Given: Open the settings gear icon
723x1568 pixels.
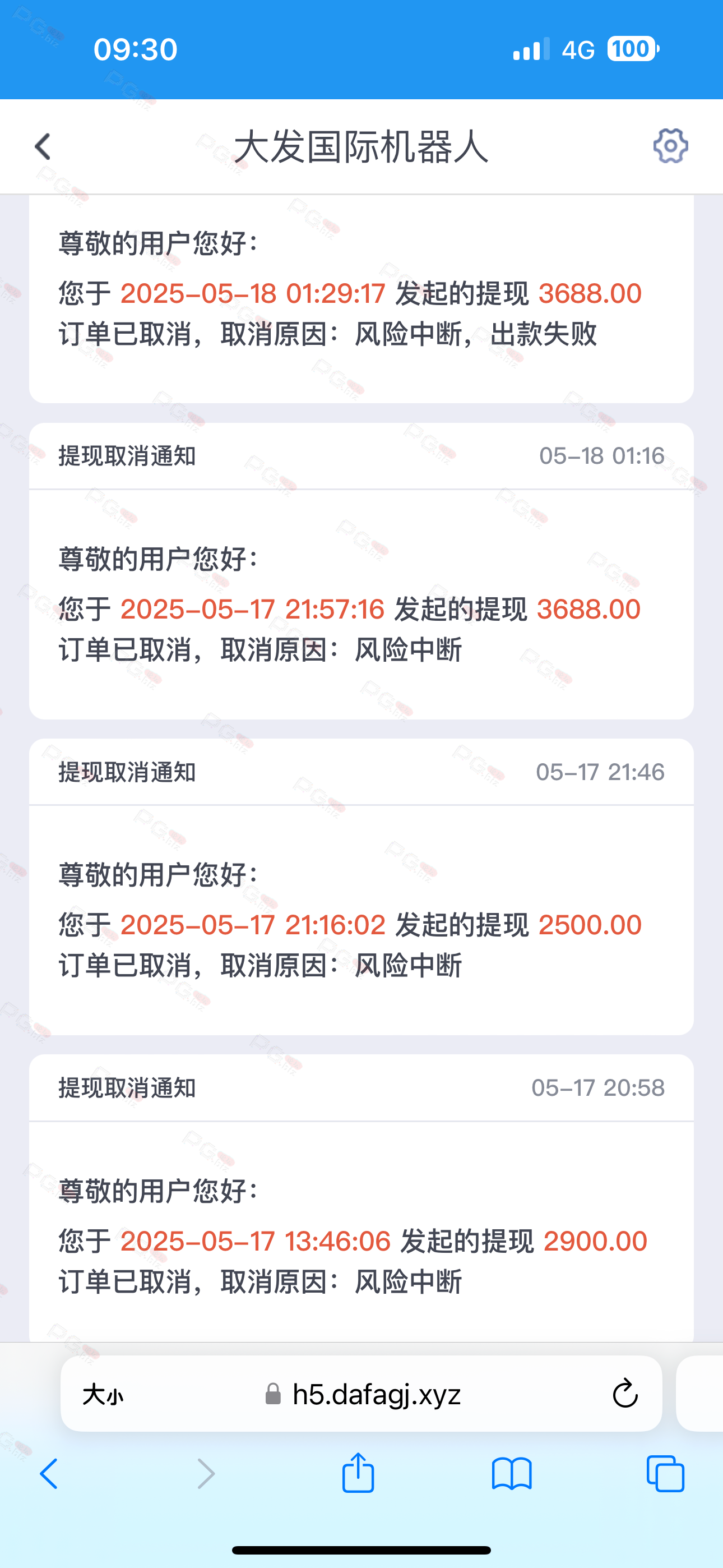Looking at the screenshot, I should click(x=671, y=146).
